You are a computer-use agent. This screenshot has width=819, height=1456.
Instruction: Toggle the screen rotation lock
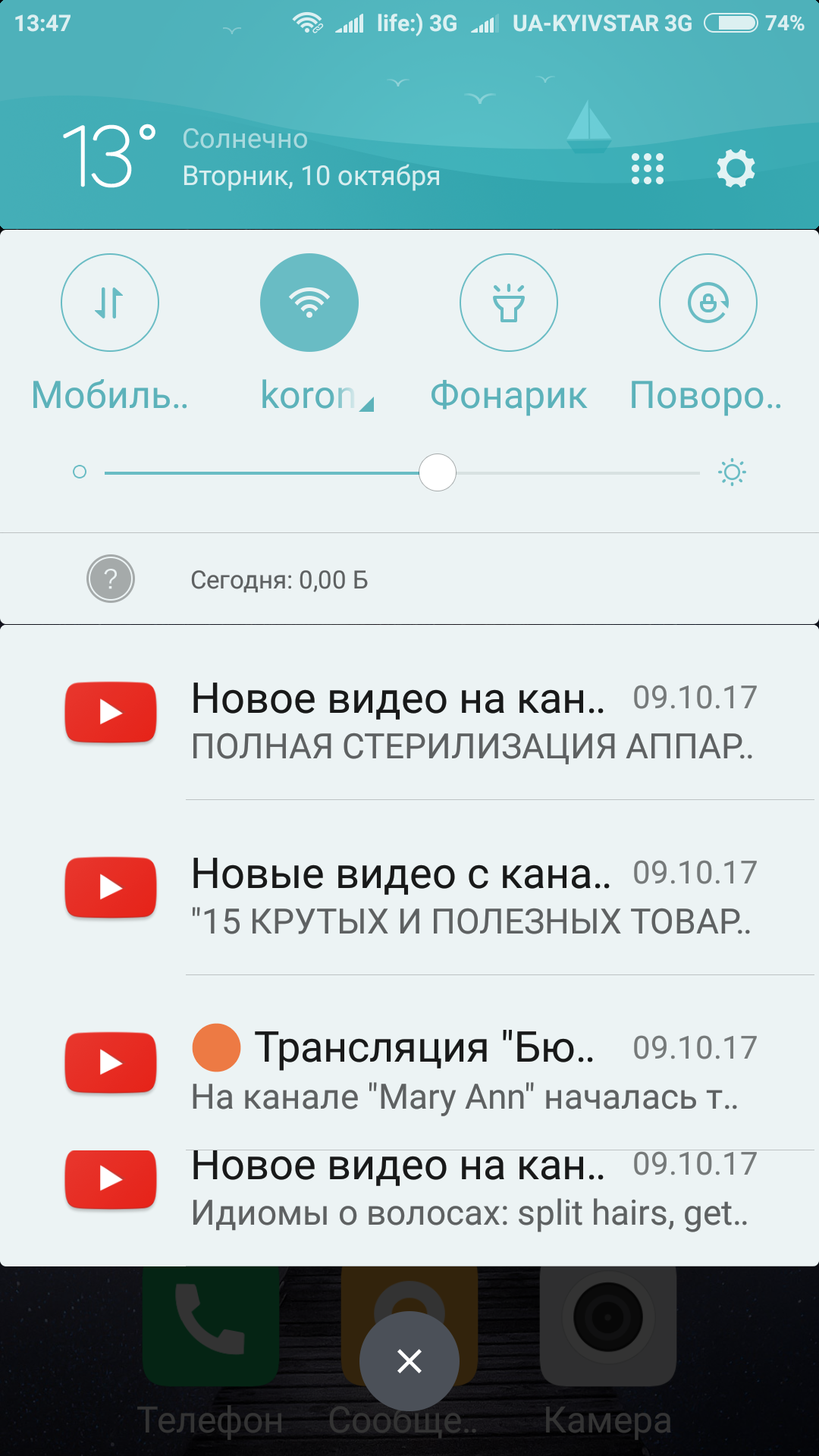708,303
